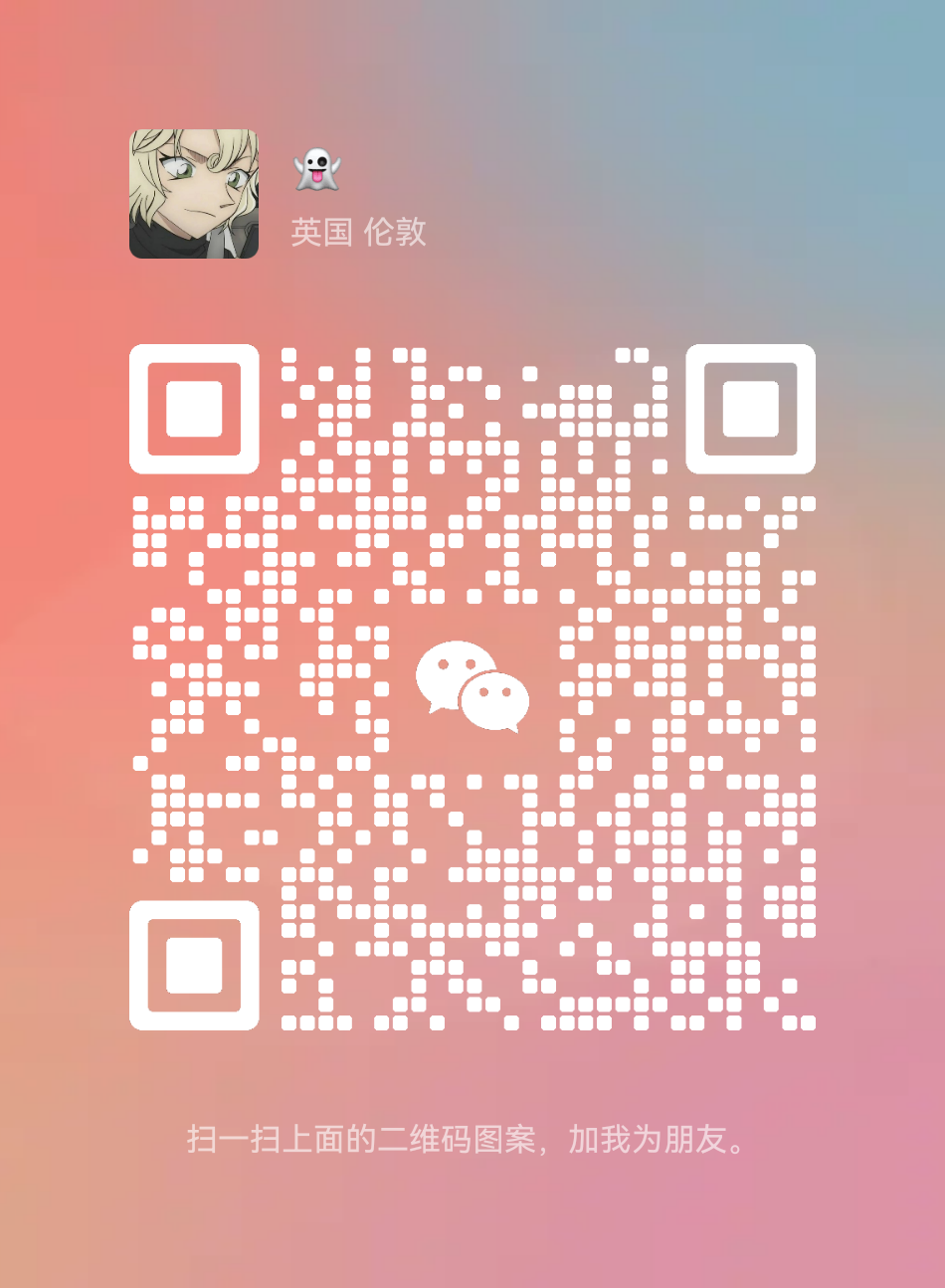Tap the left WeChat chat bubble face

[x=453, y=671]
